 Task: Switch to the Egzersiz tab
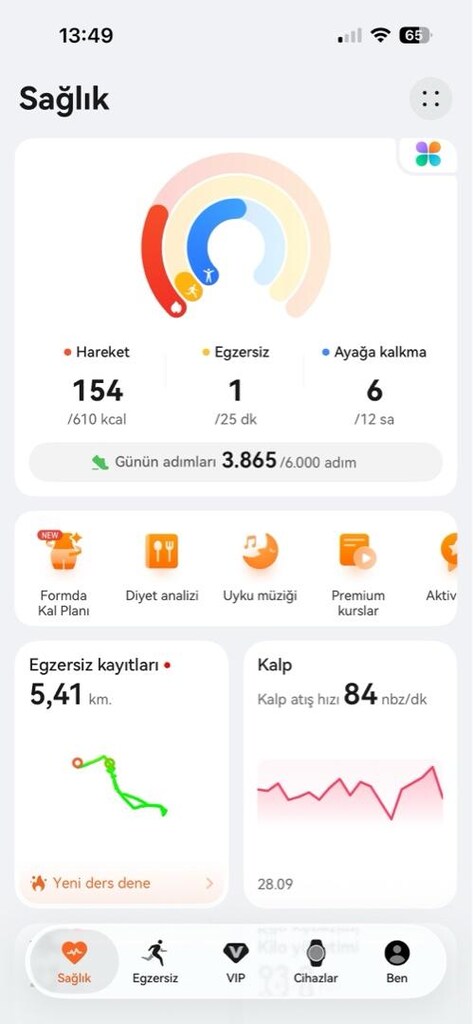pyautogui.click(x=155, y=961)
